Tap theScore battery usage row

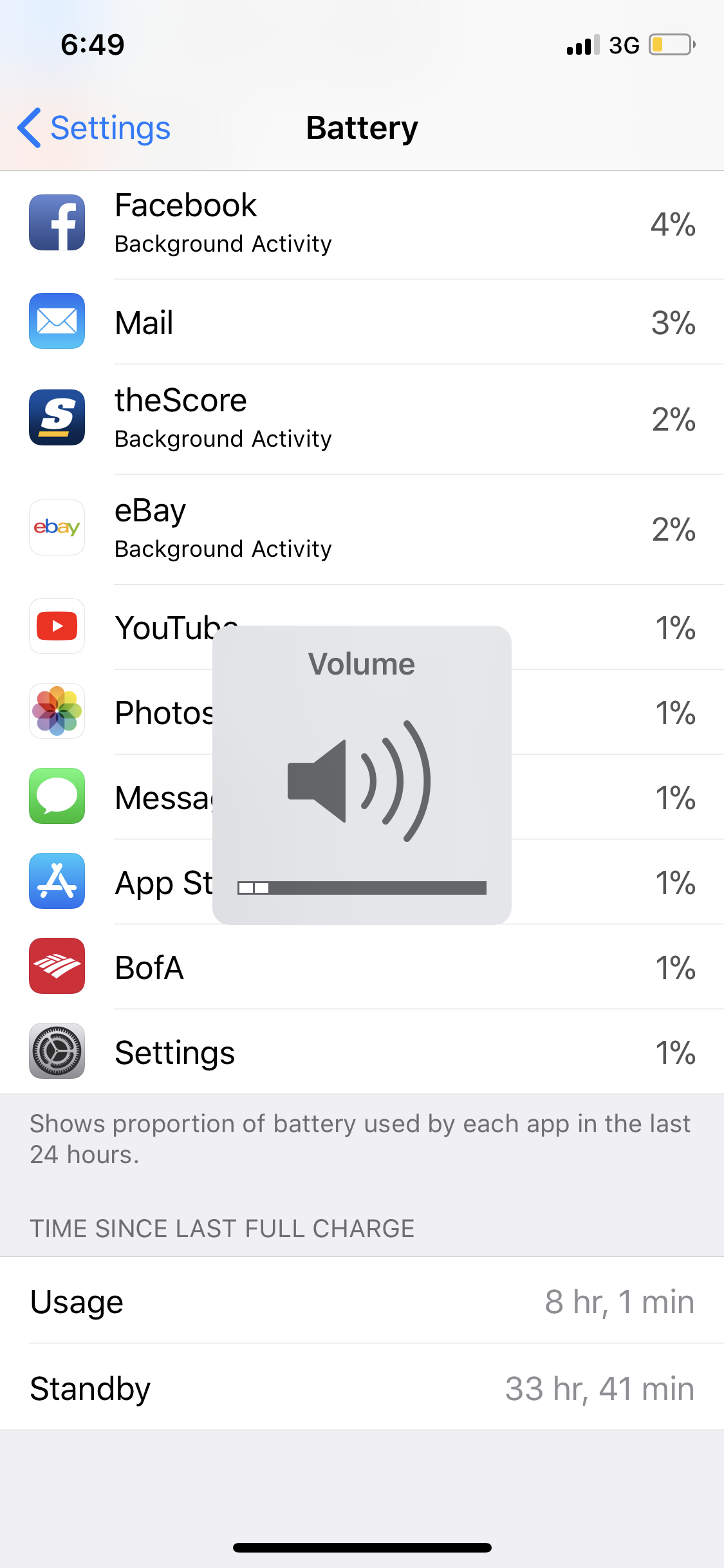(362, 419)
